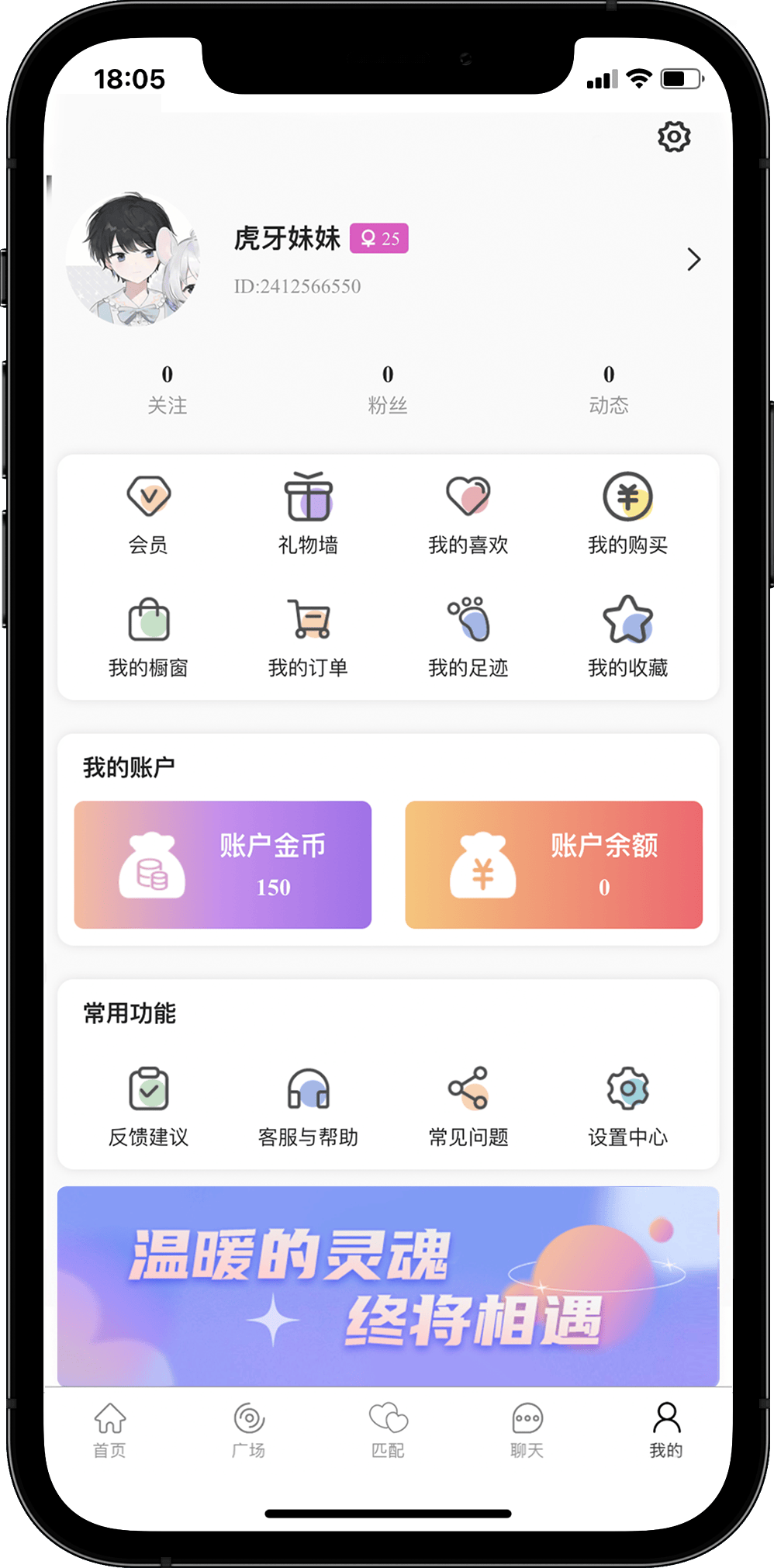Switch to the 匹配 match tab
The height and width of the screenshot is (1568, 774).
pos(388,1429)
